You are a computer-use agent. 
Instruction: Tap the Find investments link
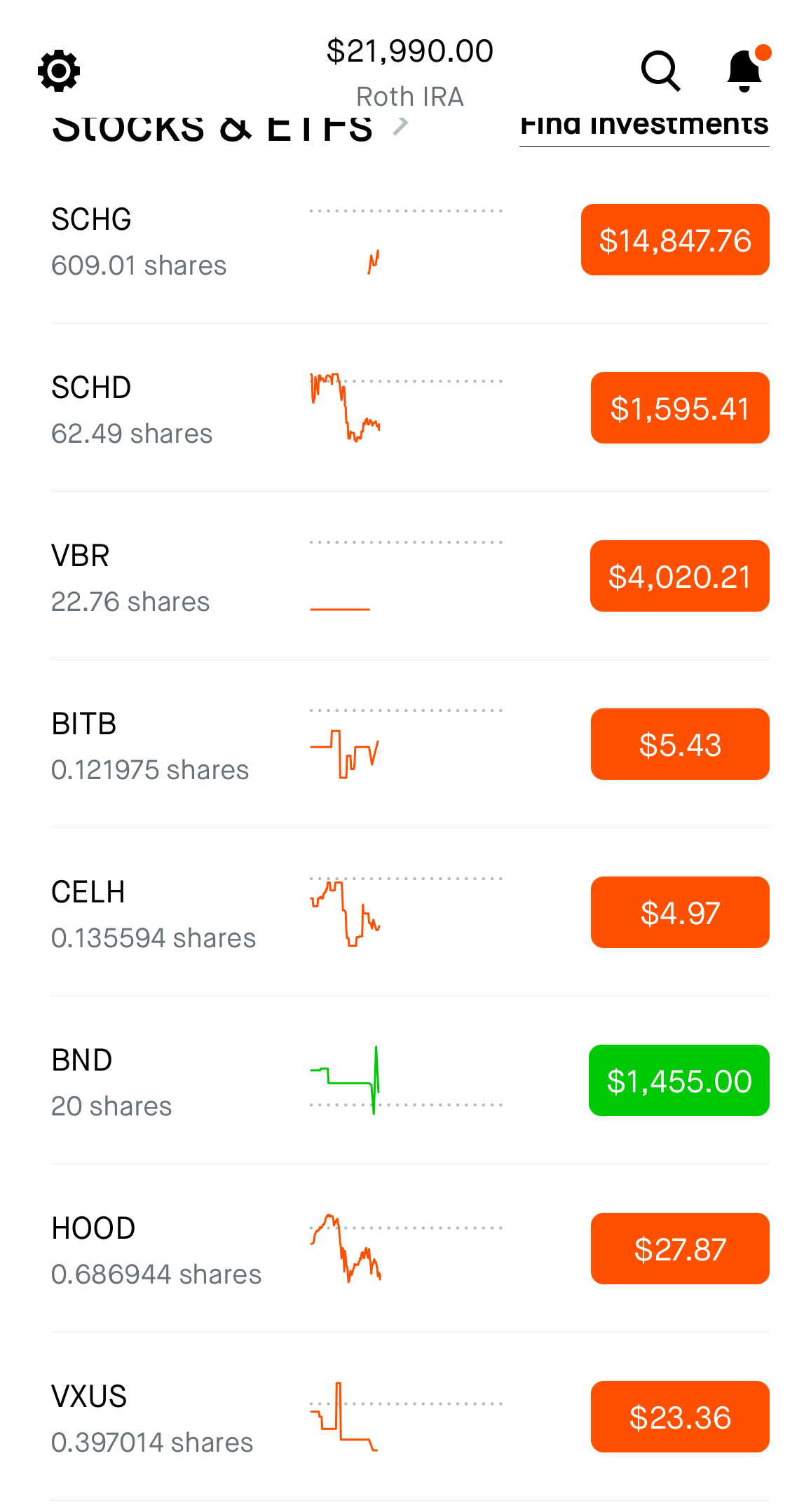pos(644,126)
